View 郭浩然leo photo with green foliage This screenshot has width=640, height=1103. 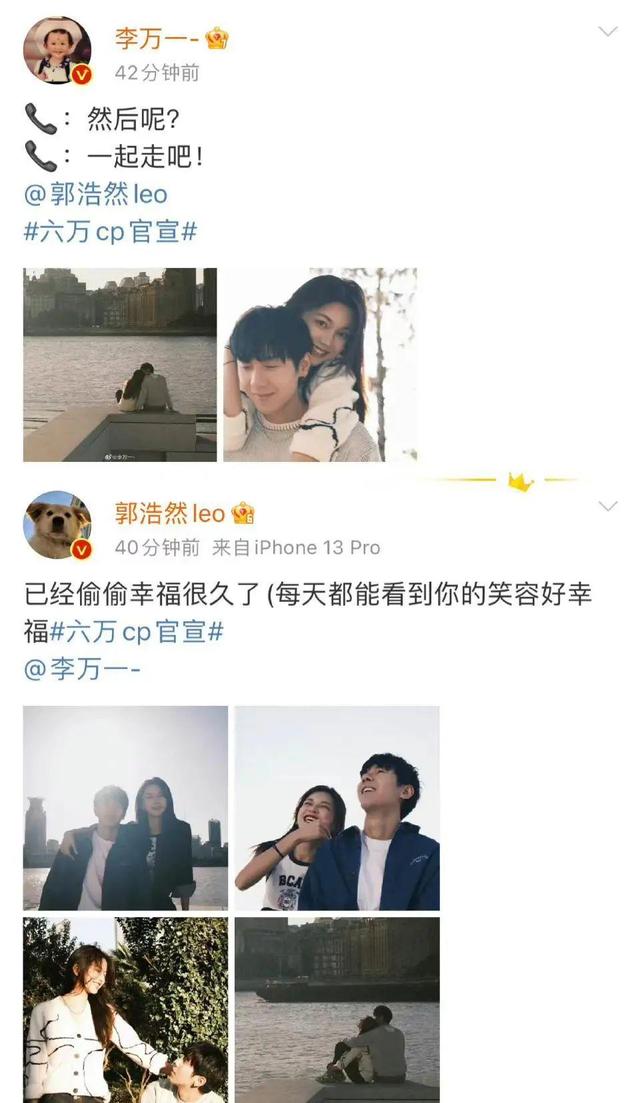[x=125, y=1010]
